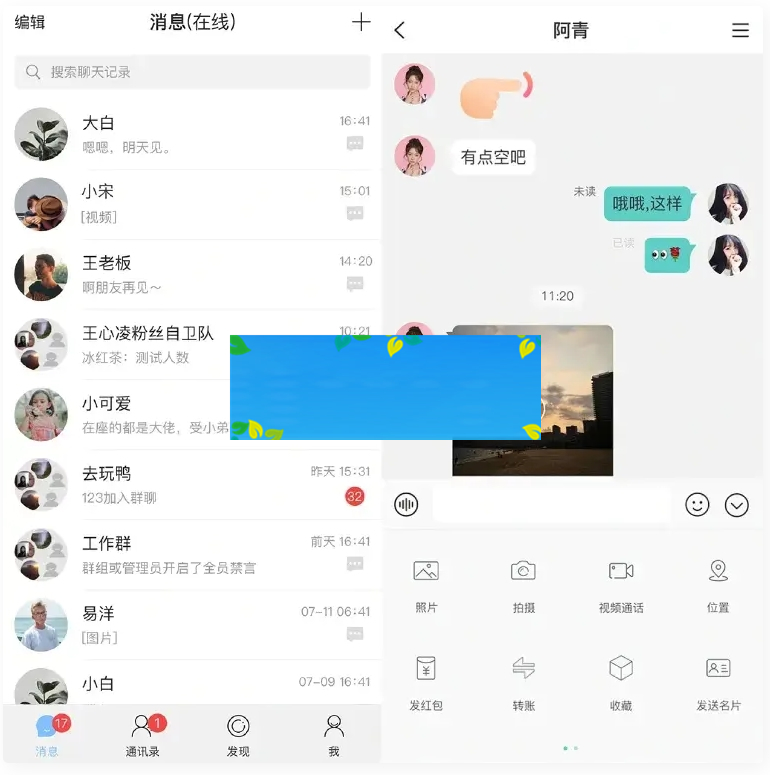
Task: Share your 位置 location
Action: coord(718,584)
